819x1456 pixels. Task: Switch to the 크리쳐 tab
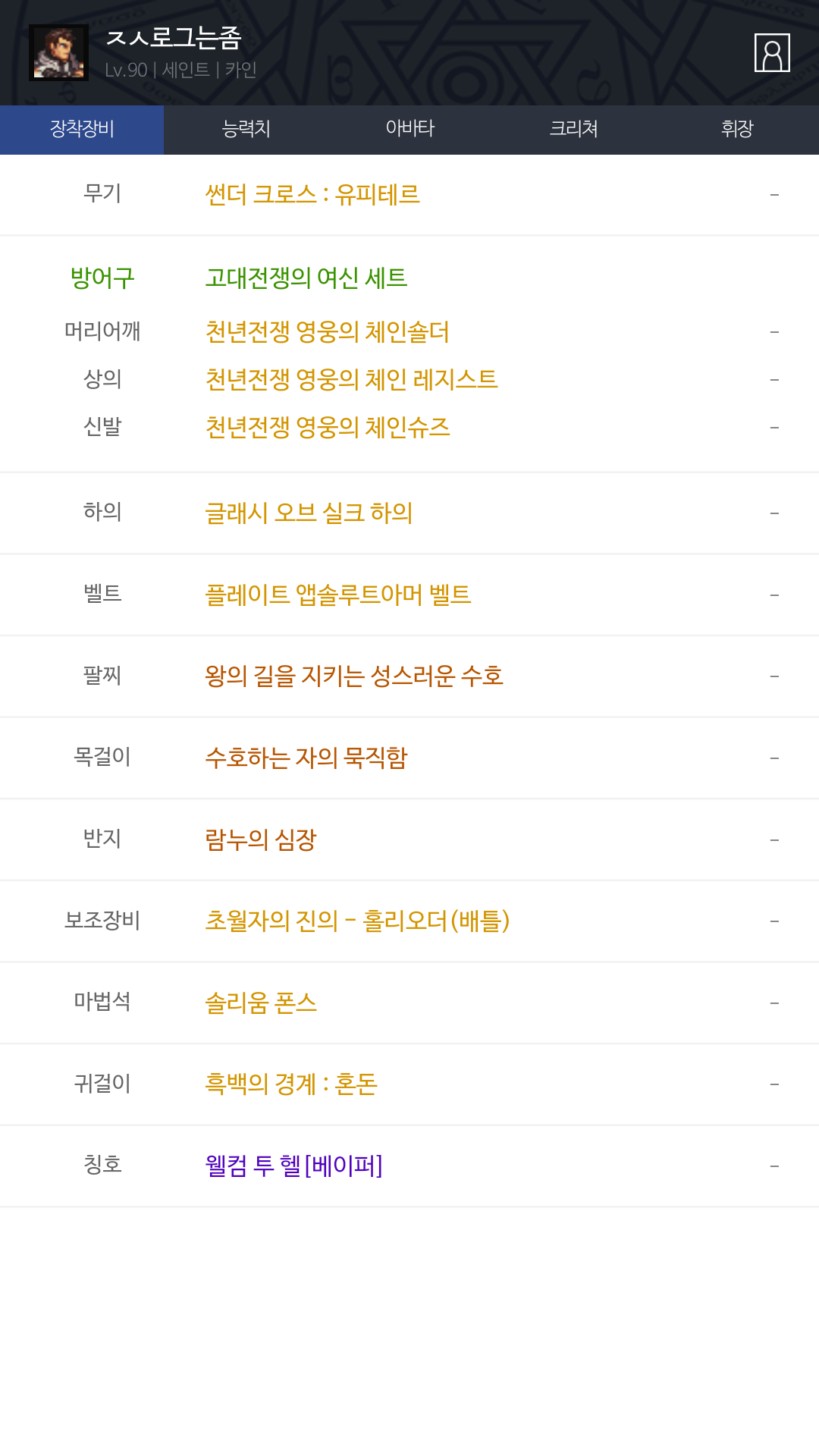click(573, 130)
